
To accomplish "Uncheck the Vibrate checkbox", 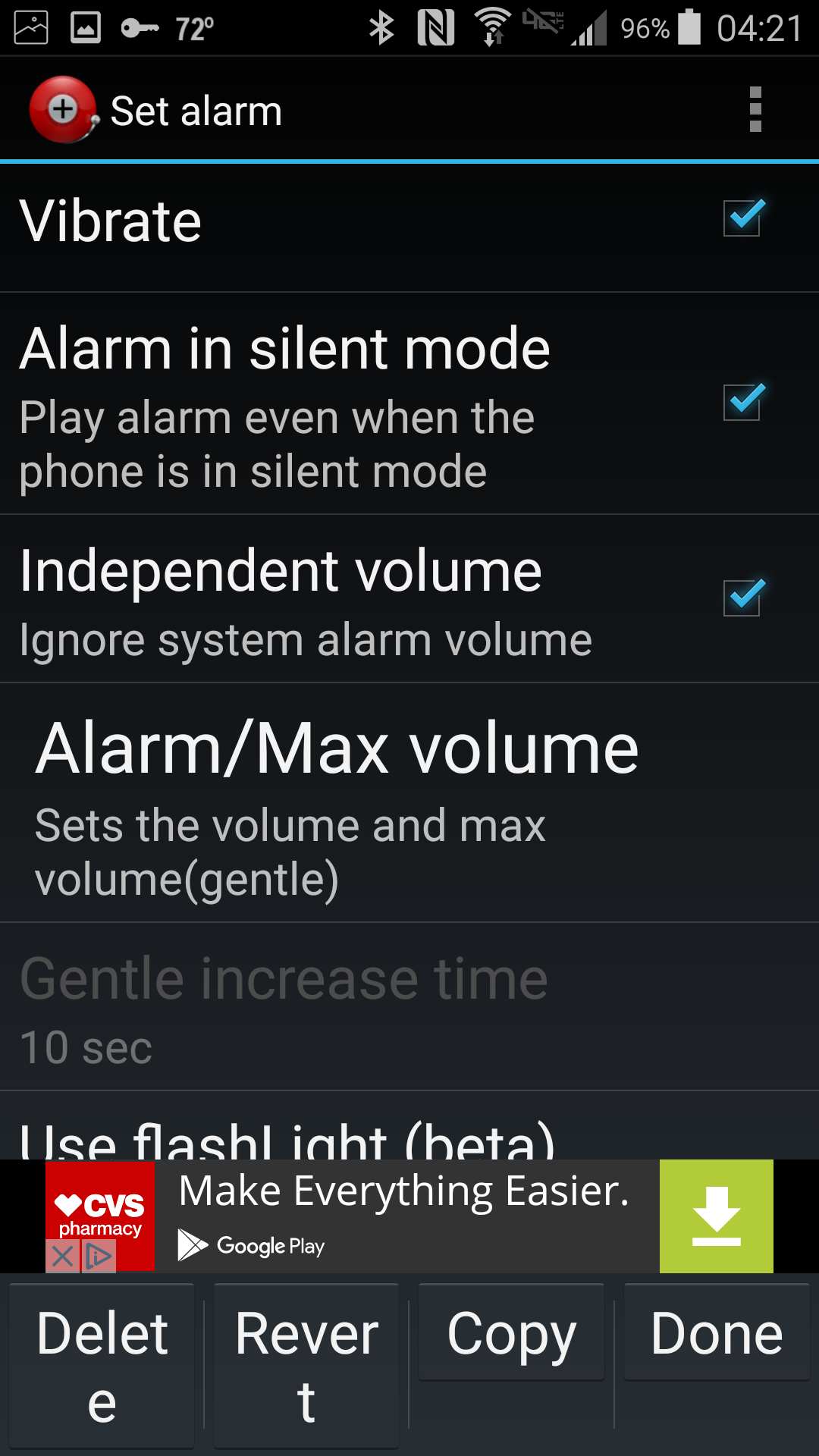I will pos(743,218).
